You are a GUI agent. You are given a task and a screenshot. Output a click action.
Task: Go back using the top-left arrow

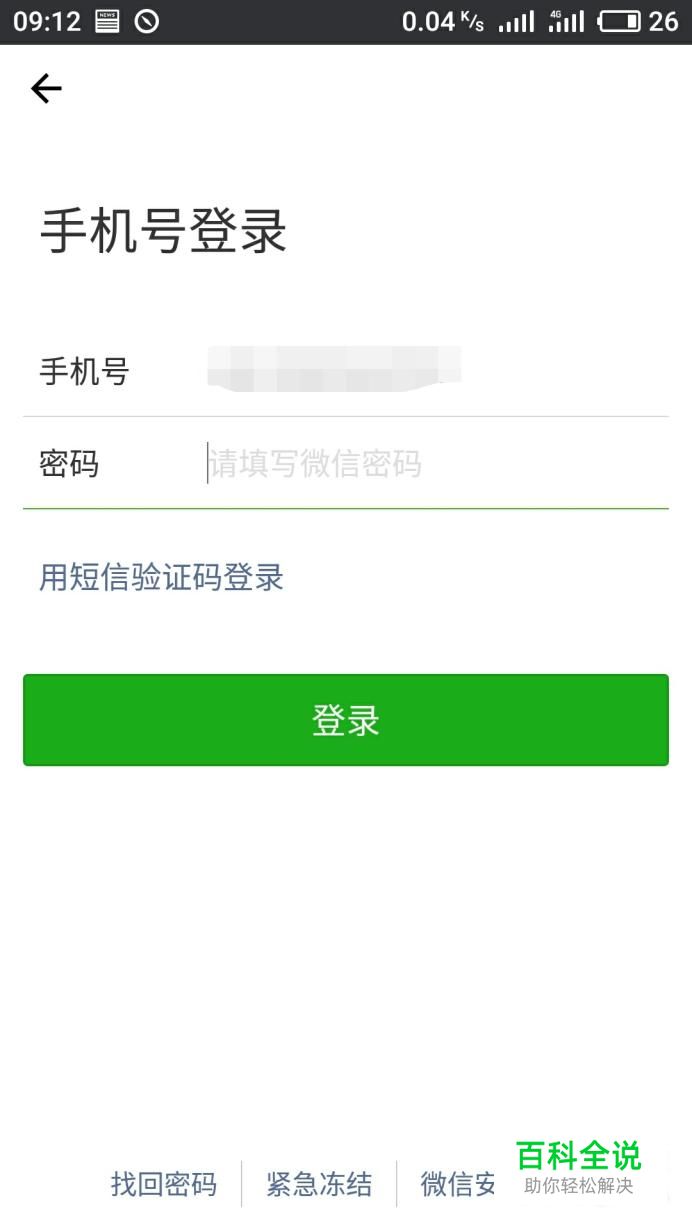point(46,89)
